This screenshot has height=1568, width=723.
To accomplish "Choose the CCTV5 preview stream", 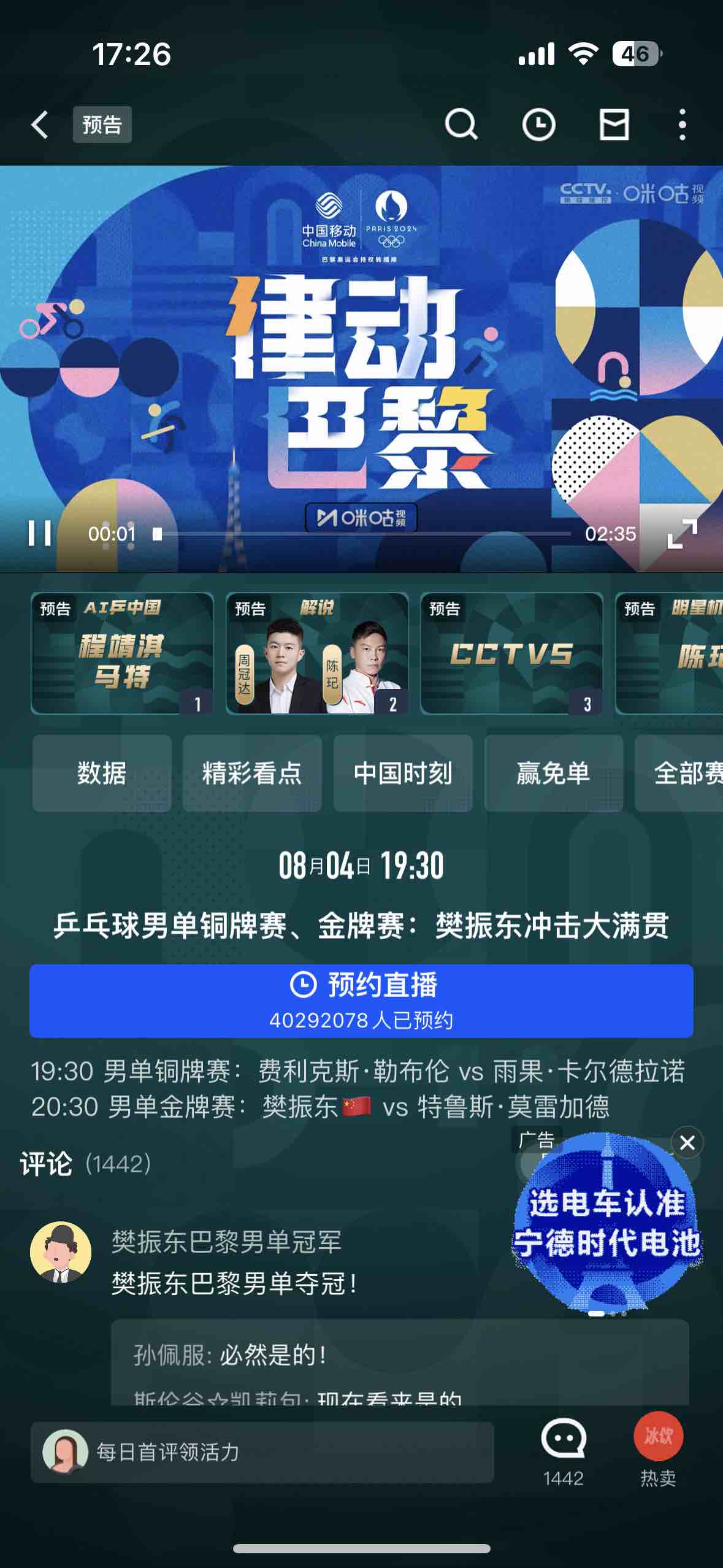I will coord(511,653).
